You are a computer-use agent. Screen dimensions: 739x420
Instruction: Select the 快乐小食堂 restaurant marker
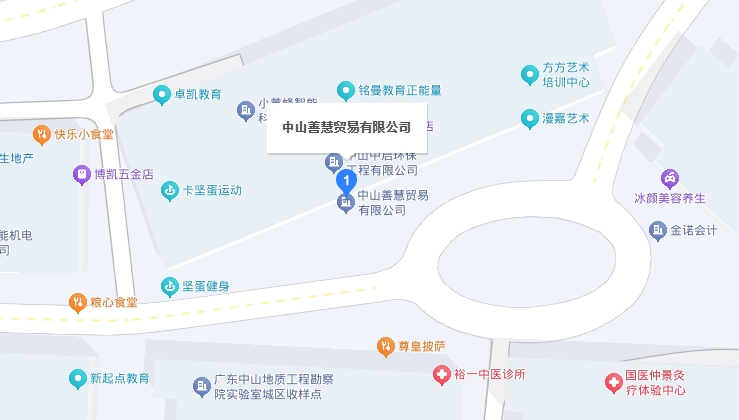(42, 133)
